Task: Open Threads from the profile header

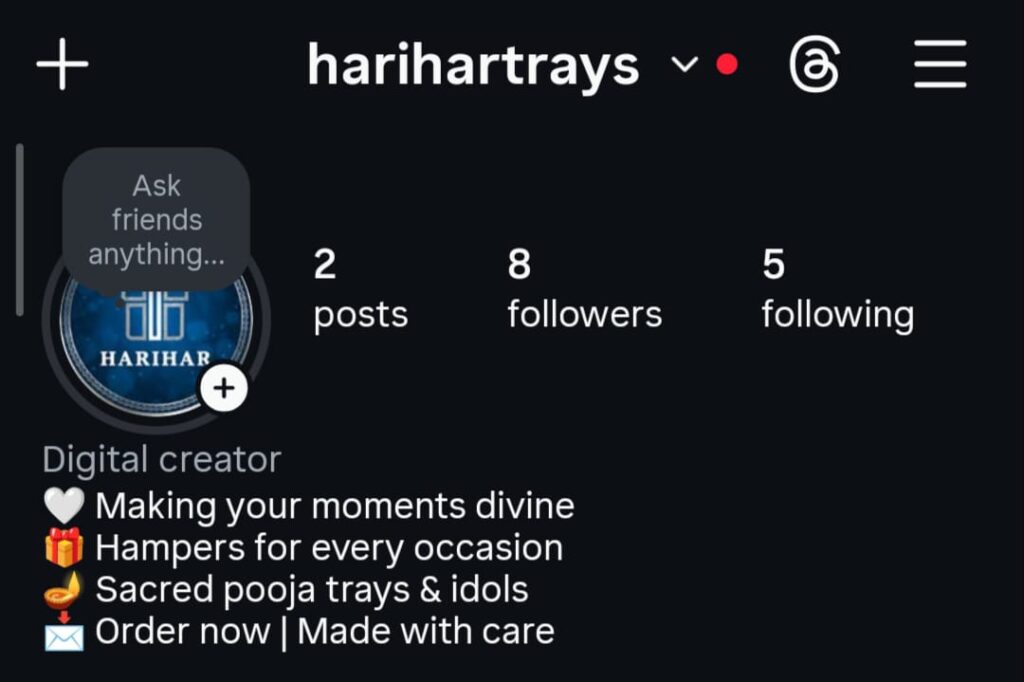Action: click(813, 66)
